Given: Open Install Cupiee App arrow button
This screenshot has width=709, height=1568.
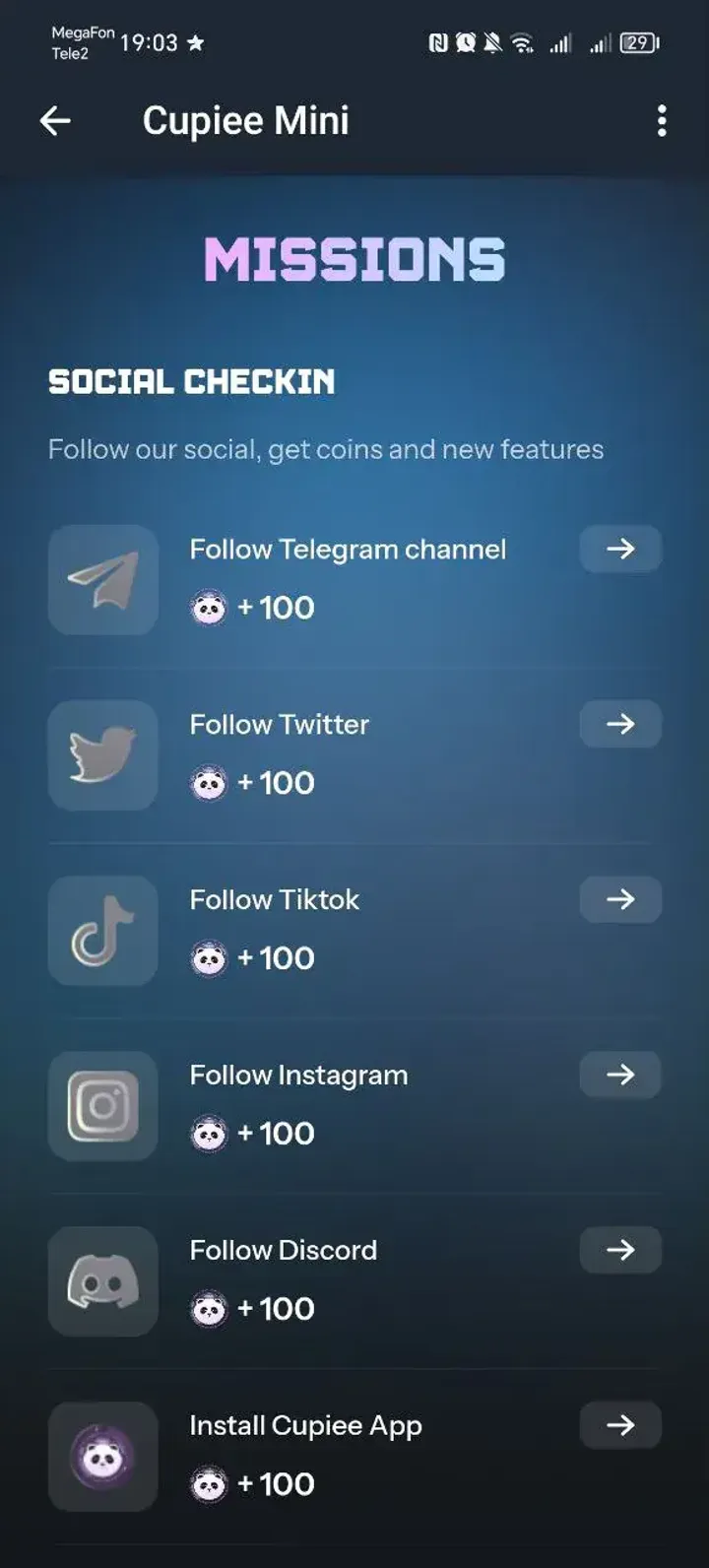Looking at the screenshot, I should (620, 1425).
